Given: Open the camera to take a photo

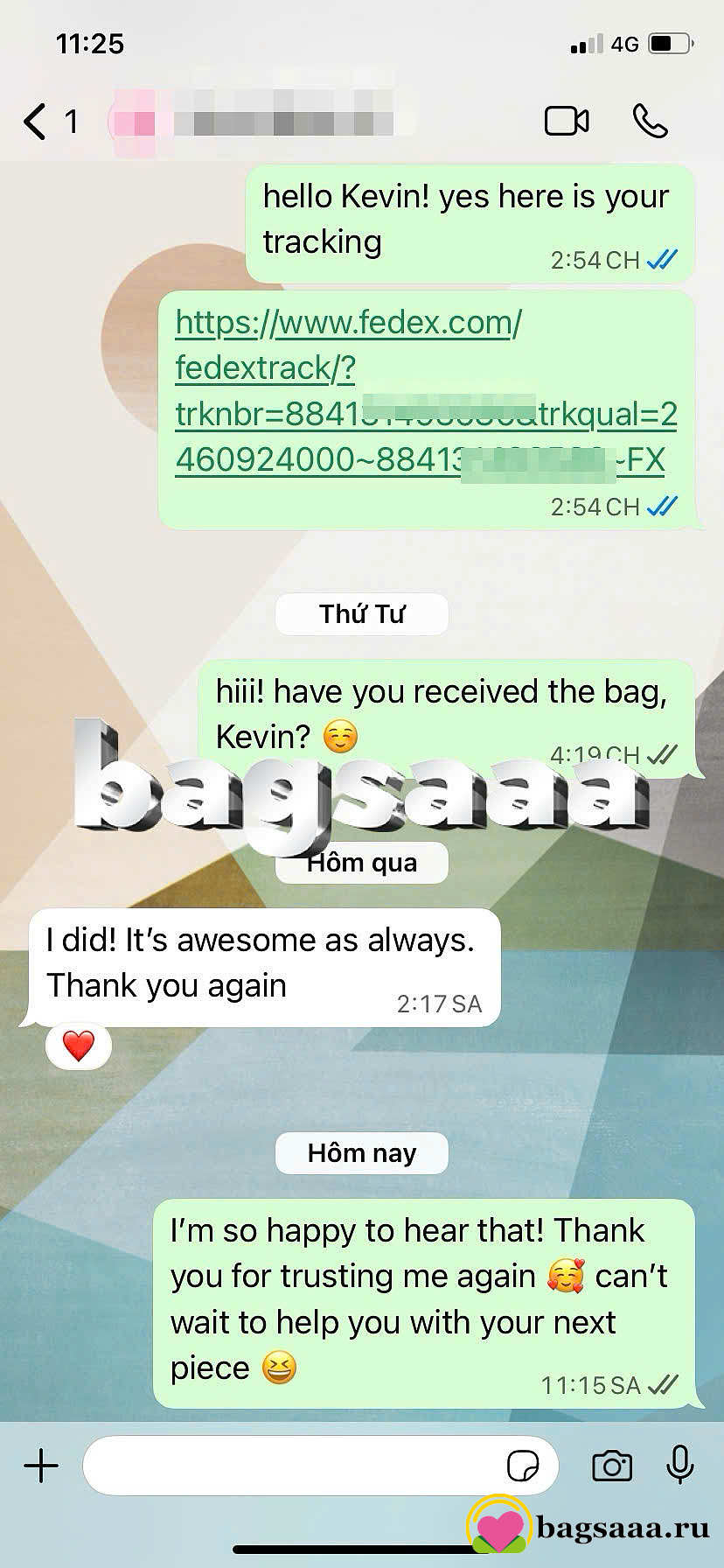Looking at the screenshot, I should tap(612, 1465).
